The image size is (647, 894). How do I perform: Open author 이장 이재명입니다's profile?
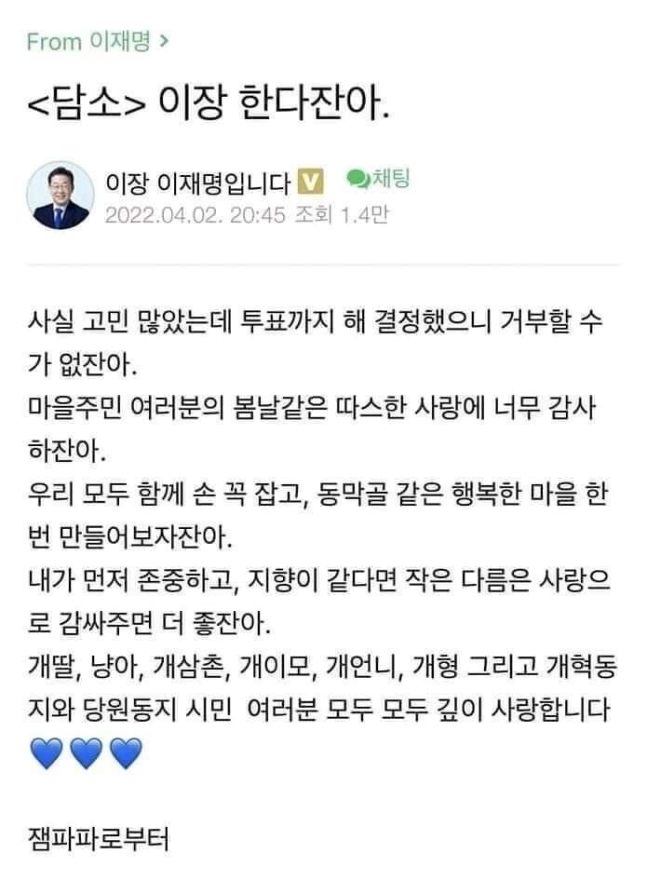(x=197, y=182)
